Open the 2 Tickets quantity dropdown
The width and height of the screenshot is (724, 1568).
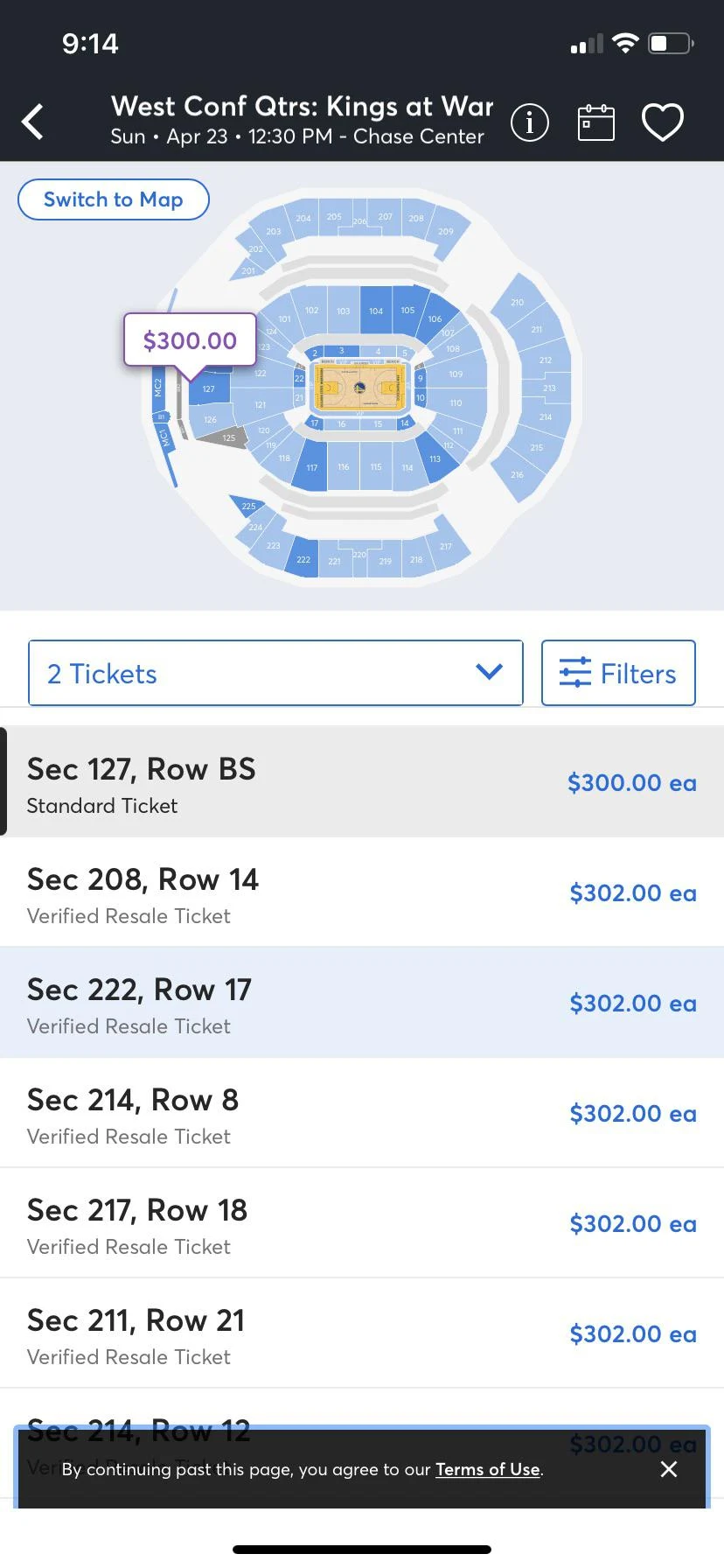pos(275,672)
